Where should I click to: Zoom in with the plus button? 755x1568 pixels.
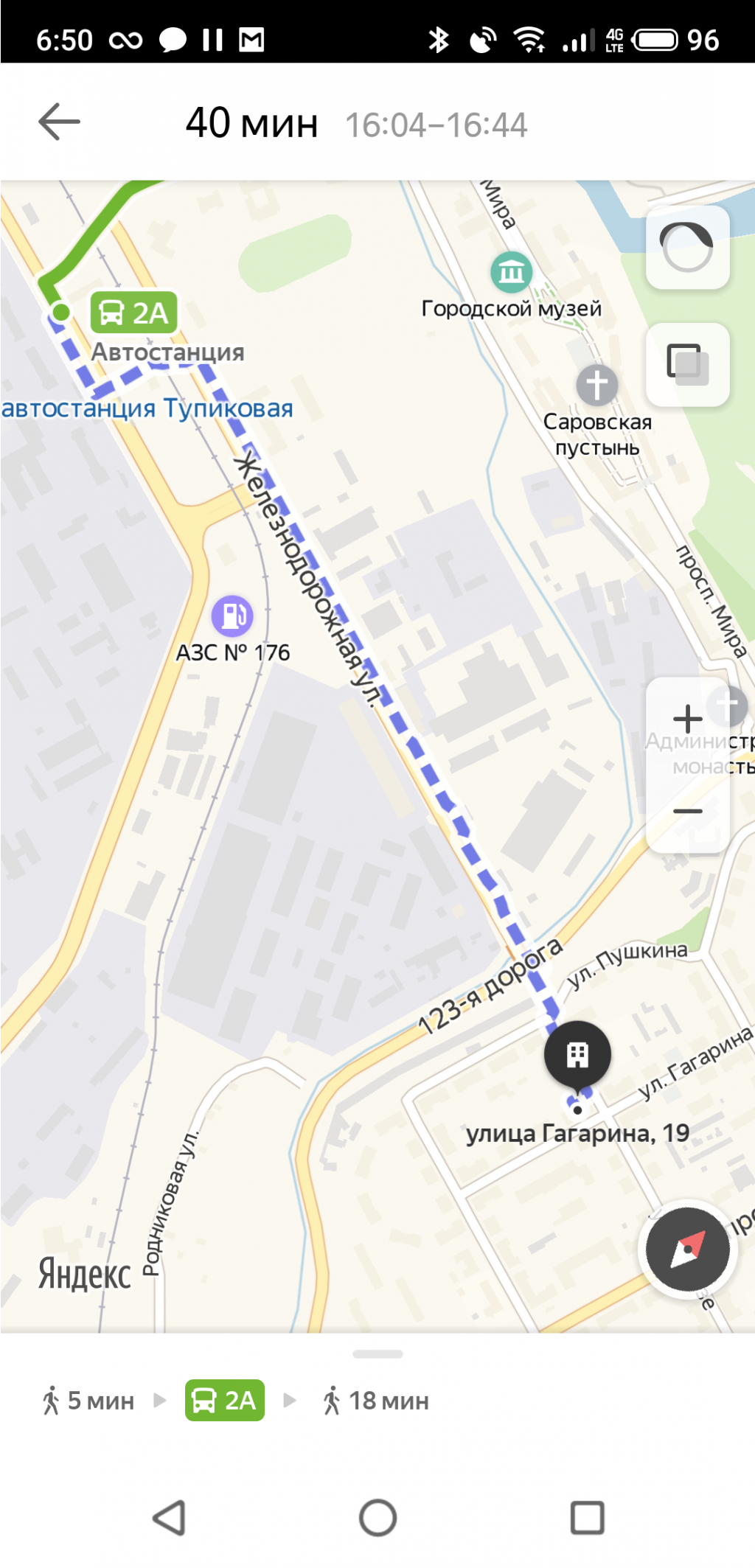[687, 719]
